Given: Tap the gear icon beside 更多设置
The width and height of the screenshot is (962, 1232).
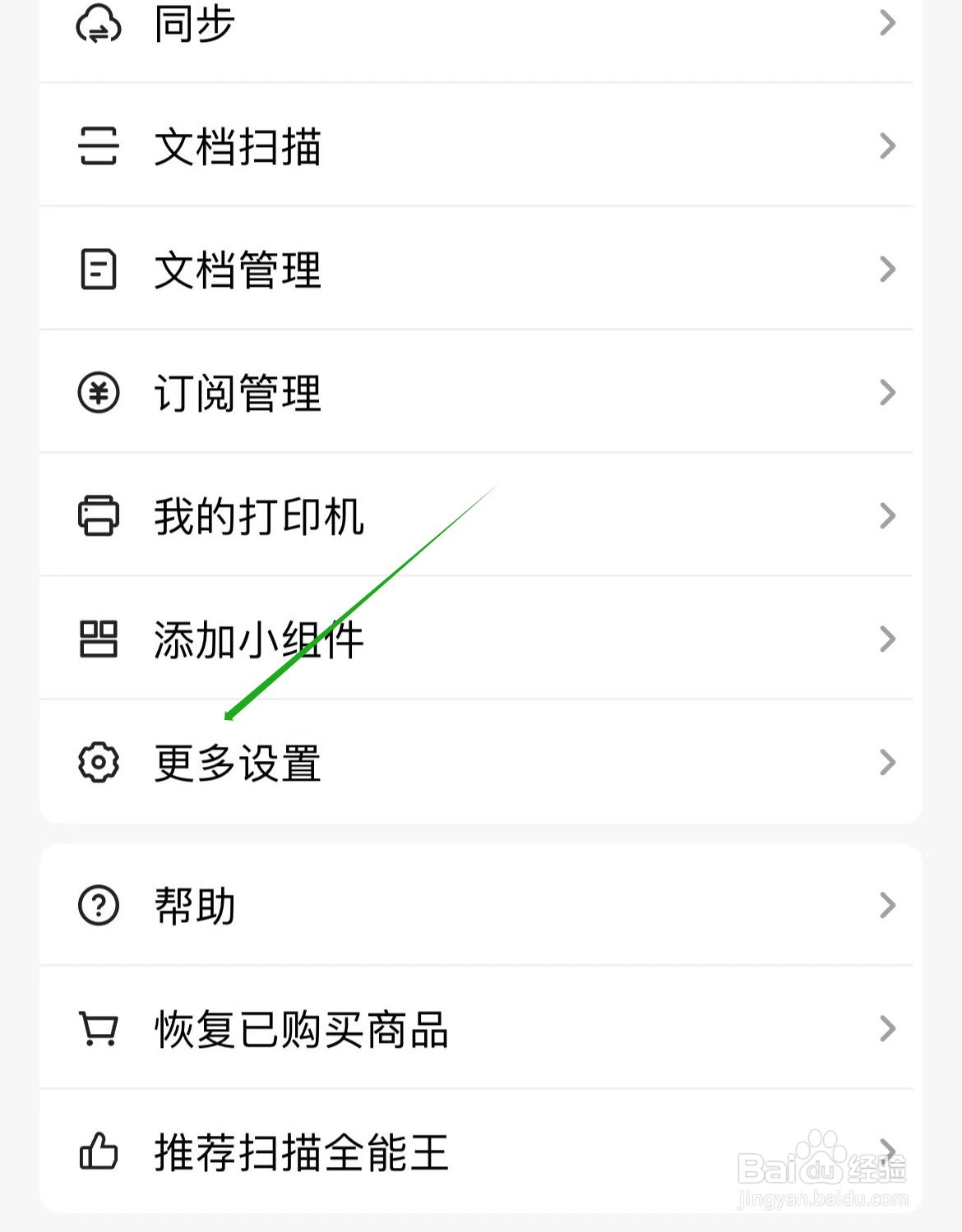Looking at the screenshot, I should point(99,763).
